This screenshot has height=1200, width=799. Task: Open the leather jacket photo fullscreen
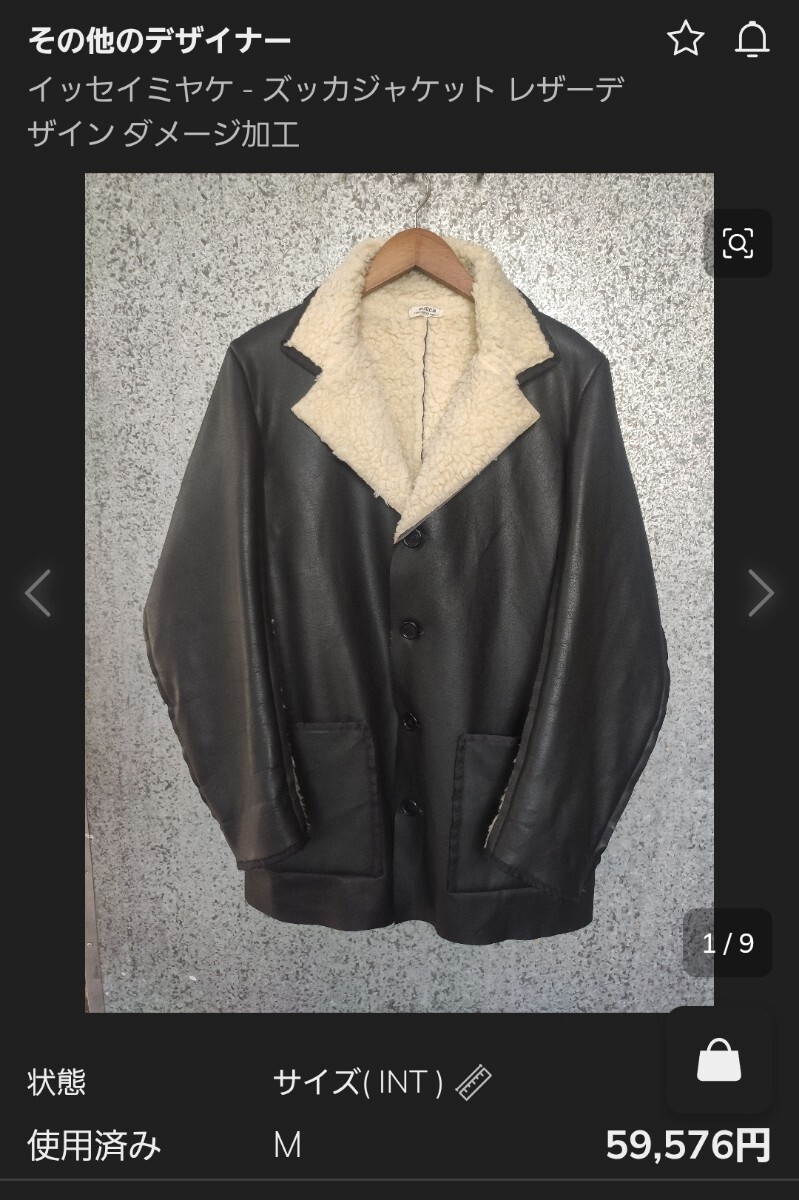coord(399,592)
